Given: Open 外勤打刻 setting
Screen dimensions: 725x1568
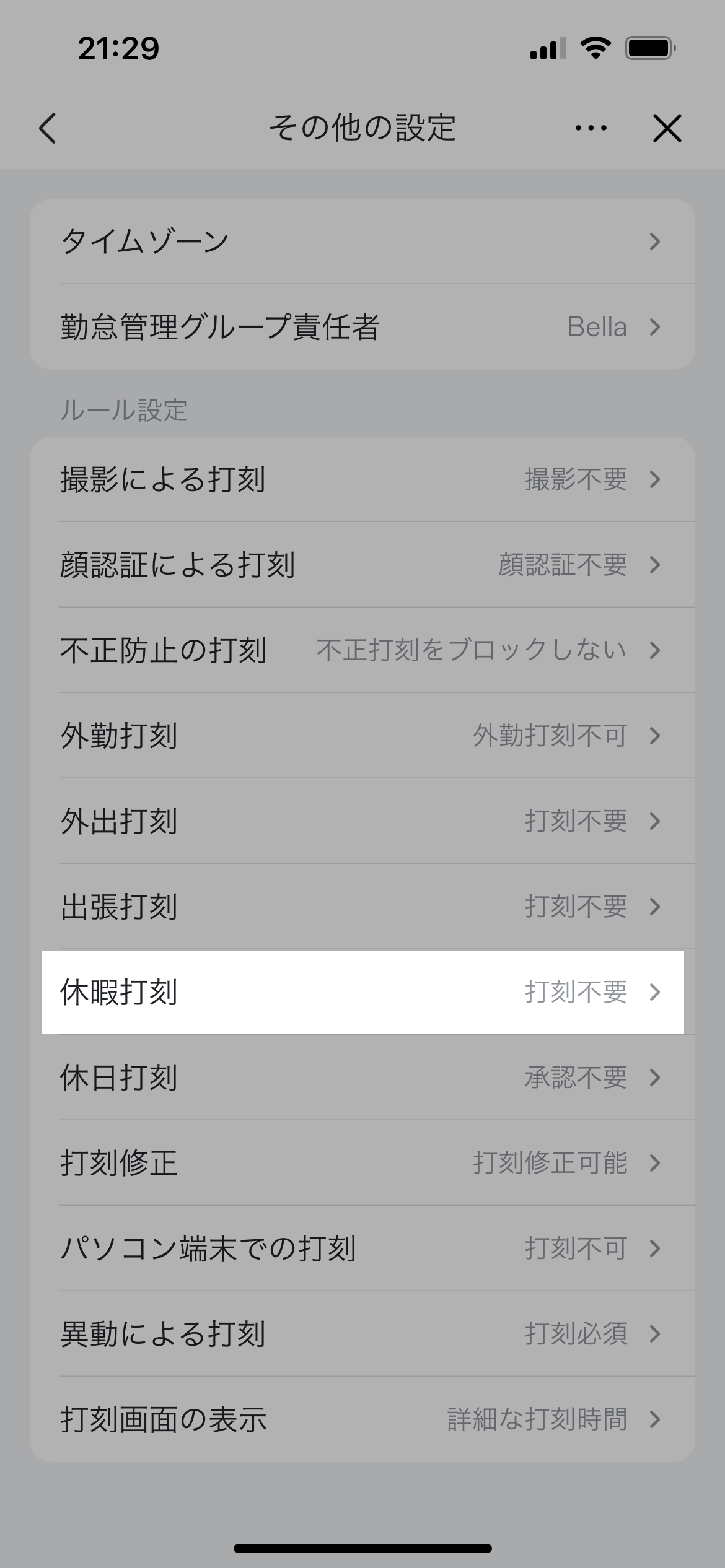Looking at the screenshot, I should click(362, 736).
